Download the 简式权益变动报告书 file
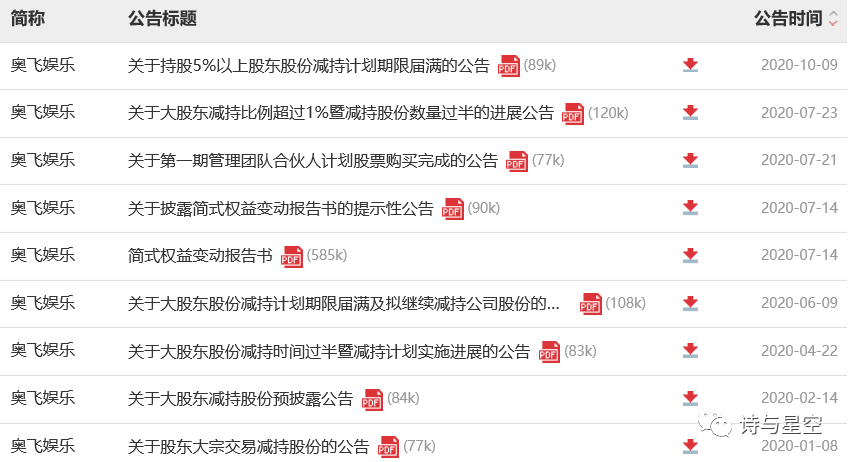850x462 pixels. click(x=690, y=255)
